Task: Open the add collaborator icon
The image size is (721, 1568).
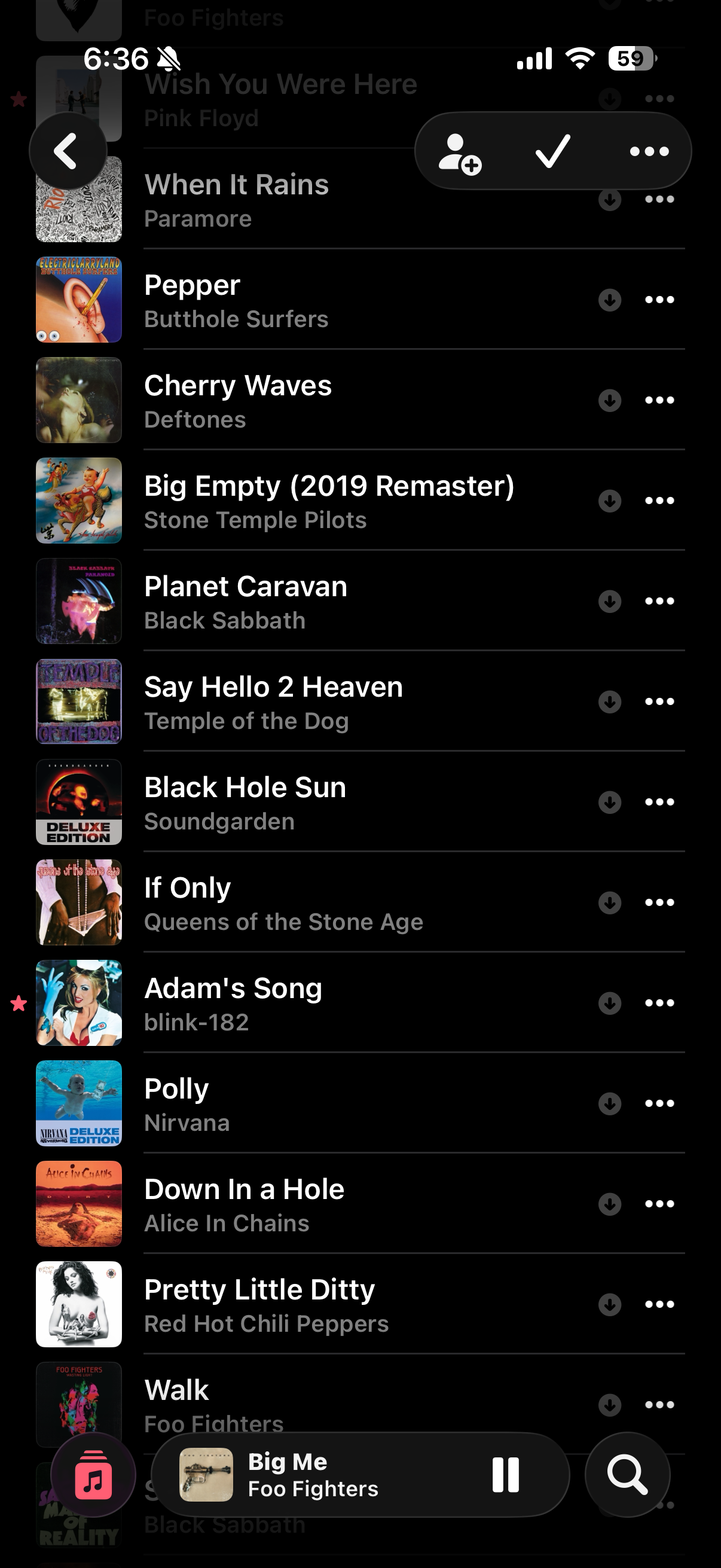Action: pyautogui.click(x=459, y=152)
